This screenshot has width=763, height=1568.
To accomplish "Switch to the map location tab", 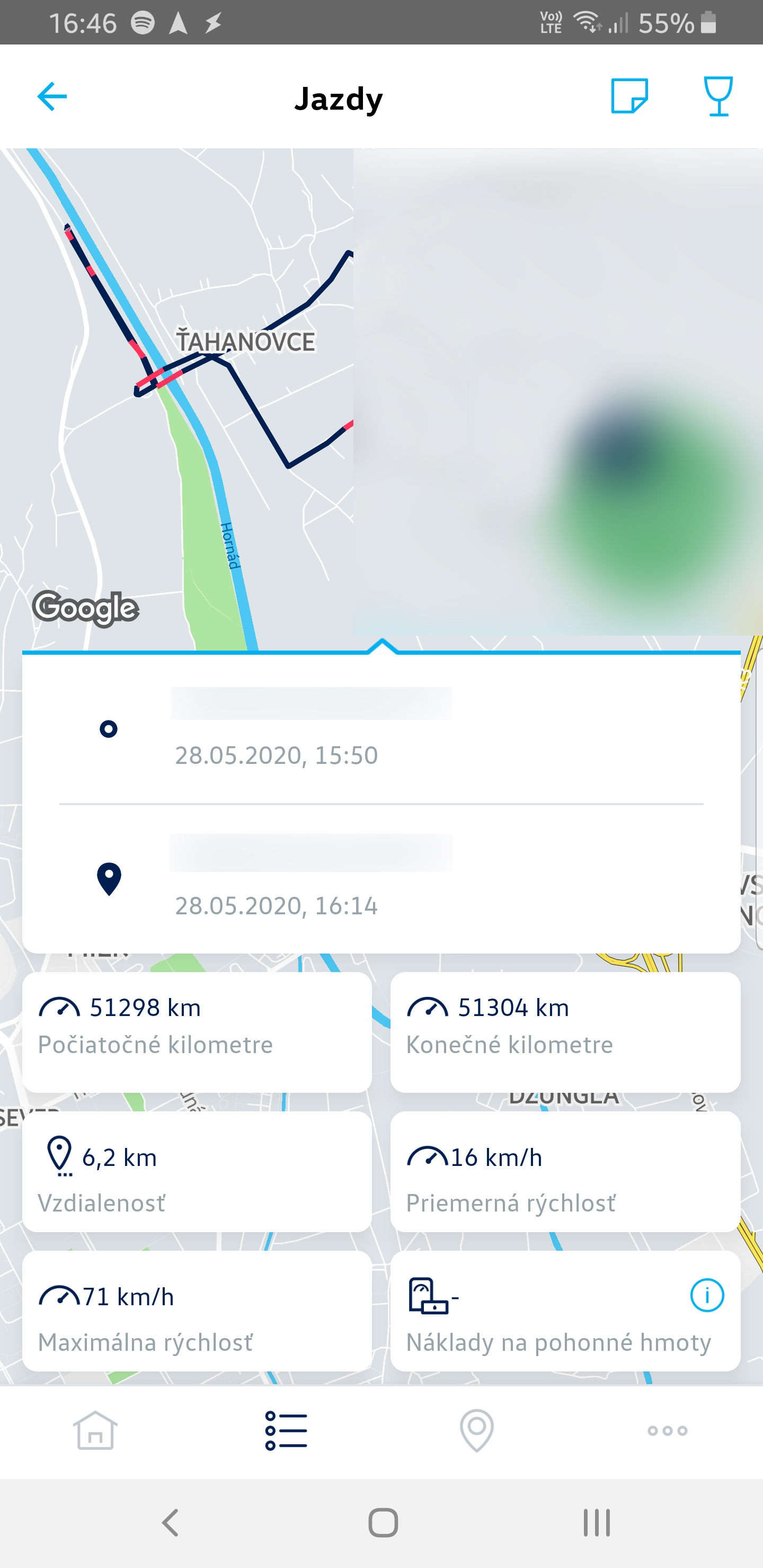I will pyautogui.click(x=477, y=1430).
